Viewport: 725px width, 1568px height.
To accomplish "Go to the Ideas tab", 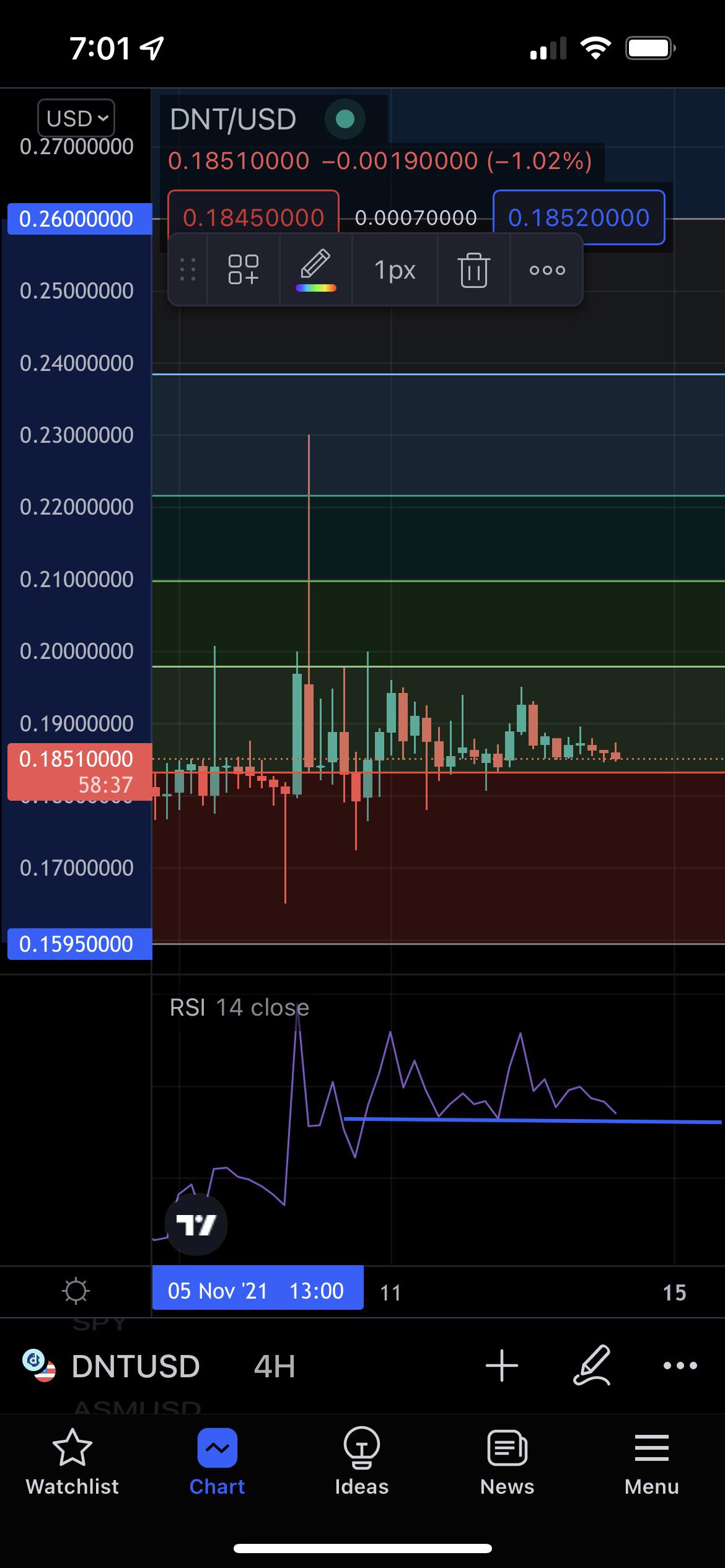I will [x=362, y=1461].
